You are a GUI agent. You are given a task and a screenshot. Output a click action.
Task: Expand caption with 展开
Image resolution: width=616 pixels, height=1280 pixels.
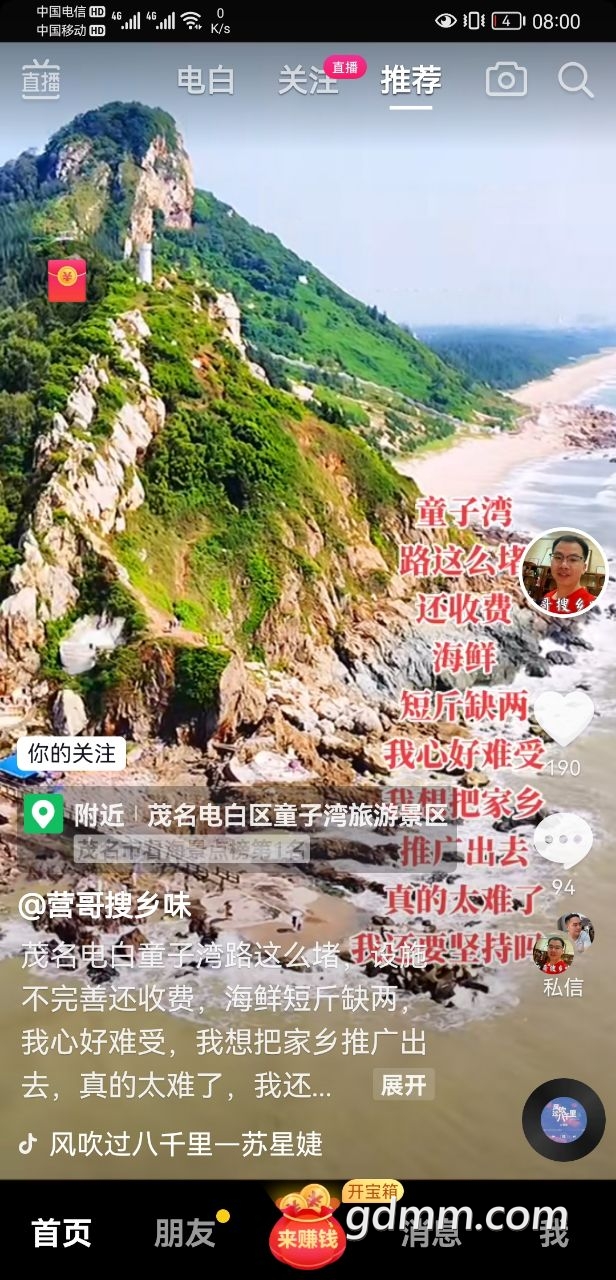403,1085
